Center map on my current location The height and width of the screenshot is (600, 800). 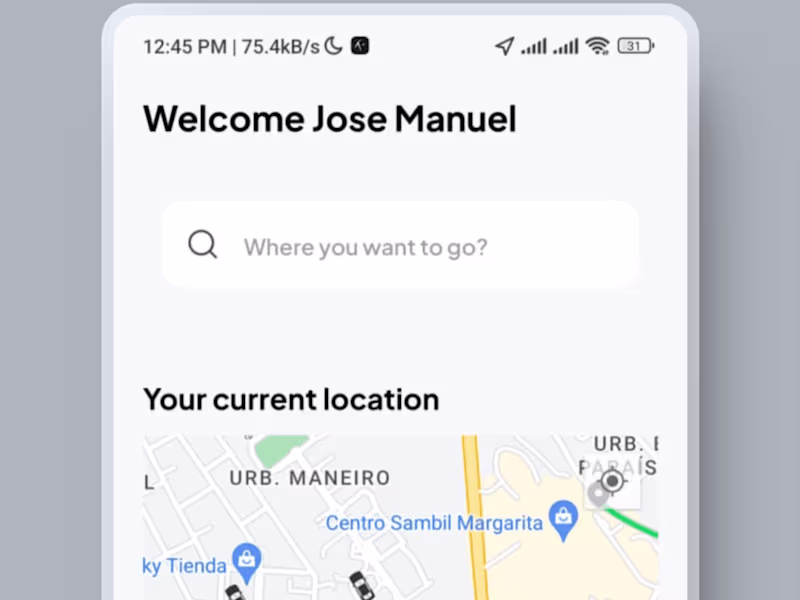612,482
